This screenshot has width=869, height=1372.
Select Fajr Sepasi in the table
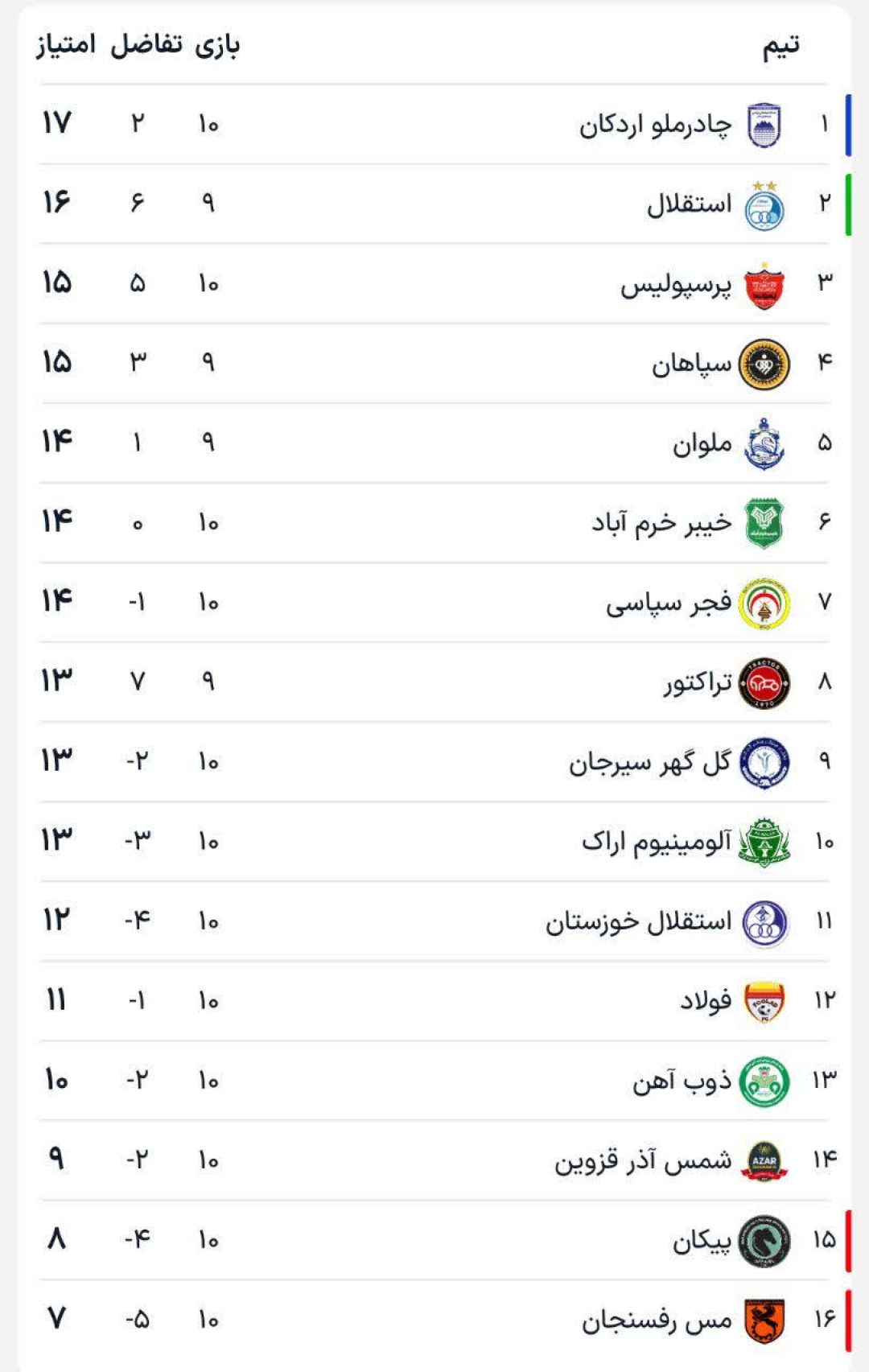point(669,603)
